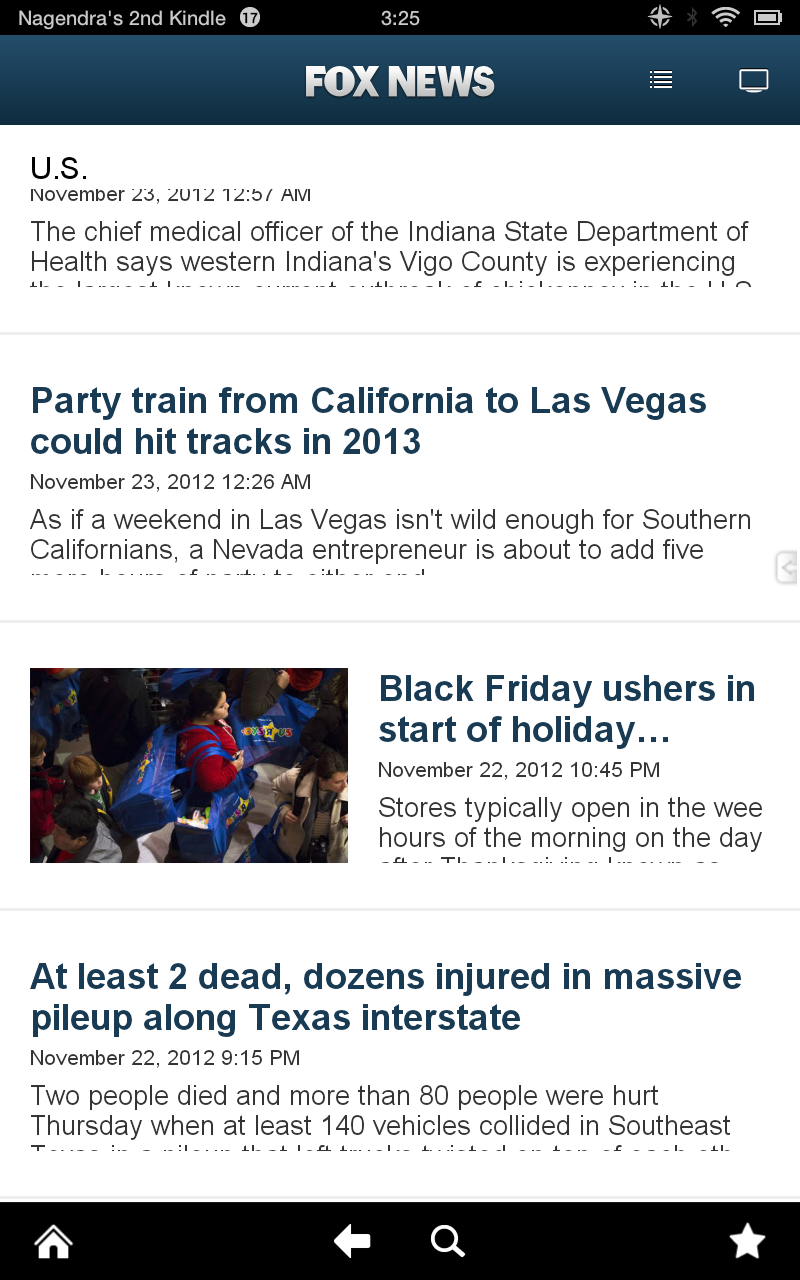Tap the Fox News logo
Image resolution: width=800 pixels, height=1280 pixels.
pos(399,80)
